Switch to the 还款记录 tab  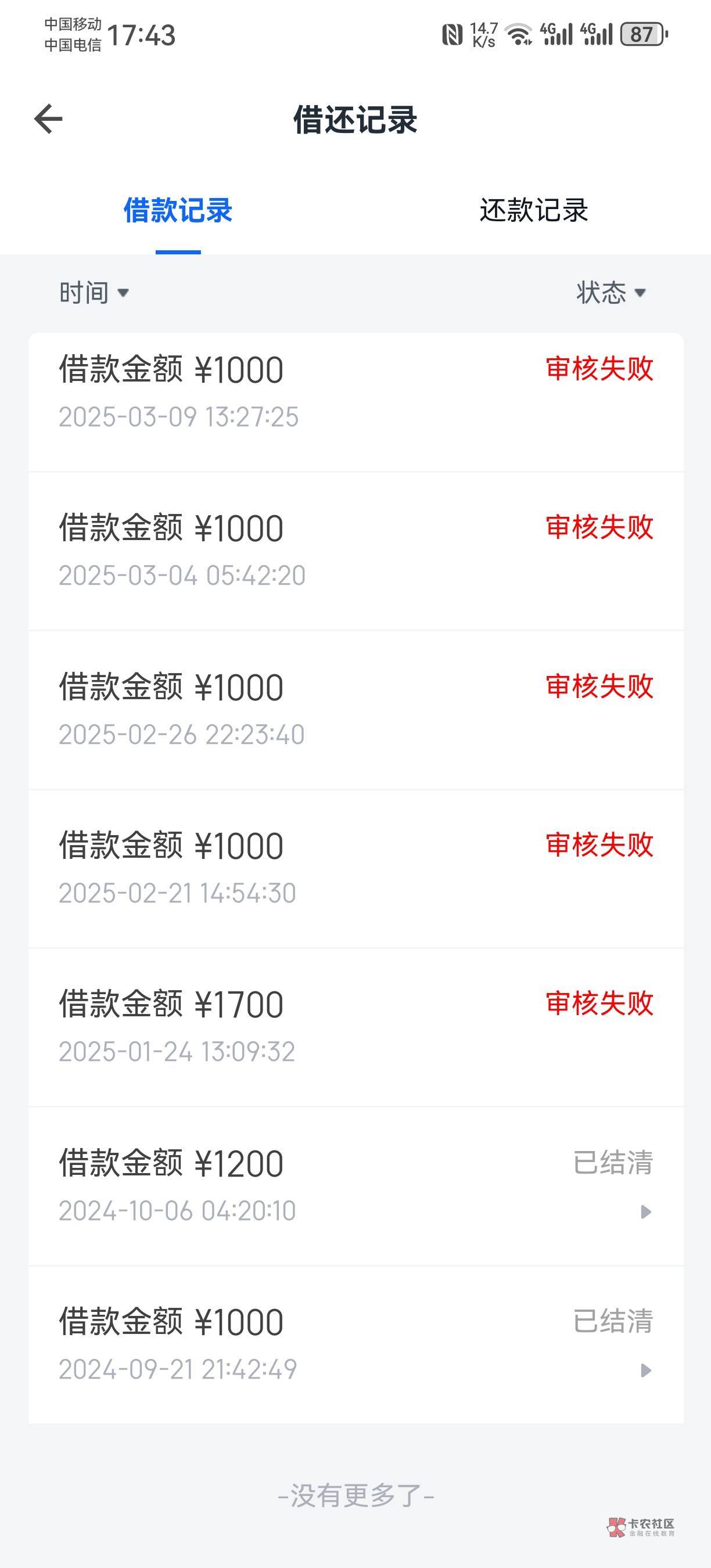point(533,211)
